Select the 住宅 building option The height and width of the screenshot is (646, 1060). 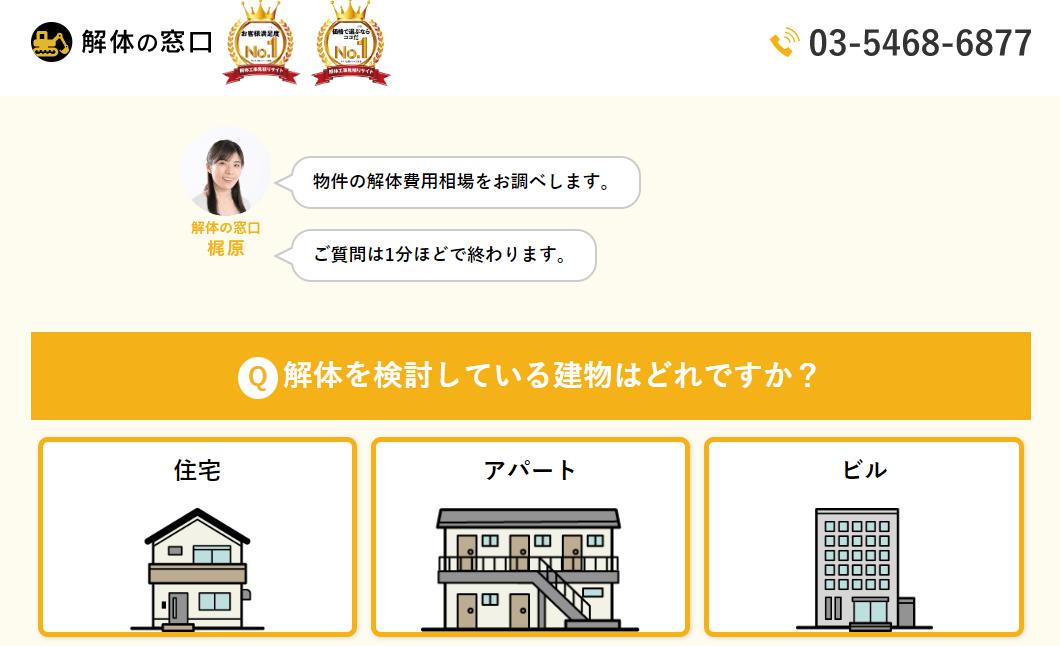click(197, 537)
